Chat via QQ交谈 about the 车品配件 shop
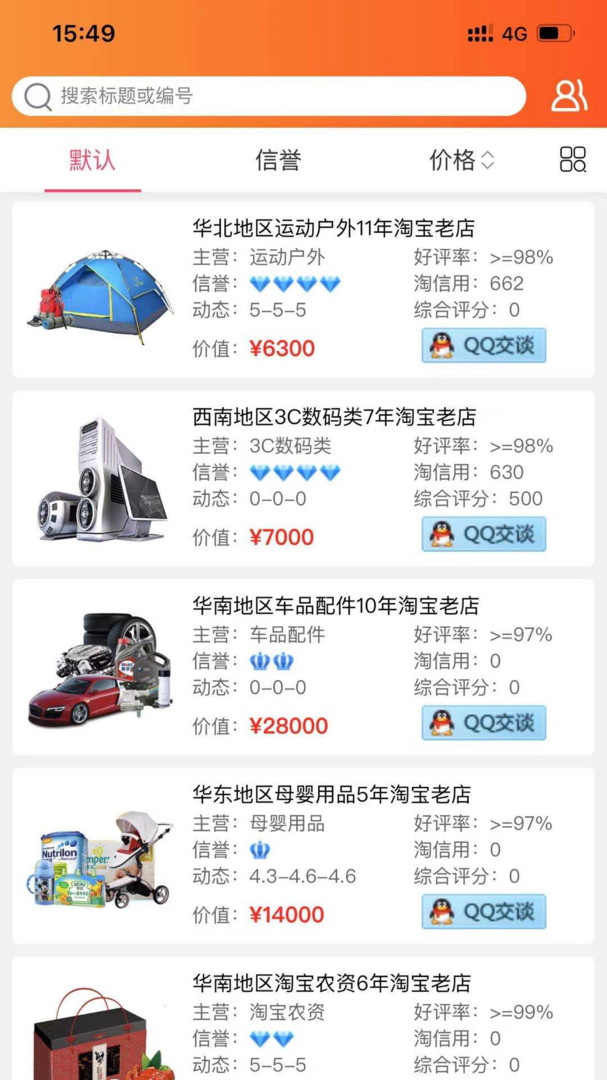Viewport: 607px width, 1080px height. [x=484, y=723]
